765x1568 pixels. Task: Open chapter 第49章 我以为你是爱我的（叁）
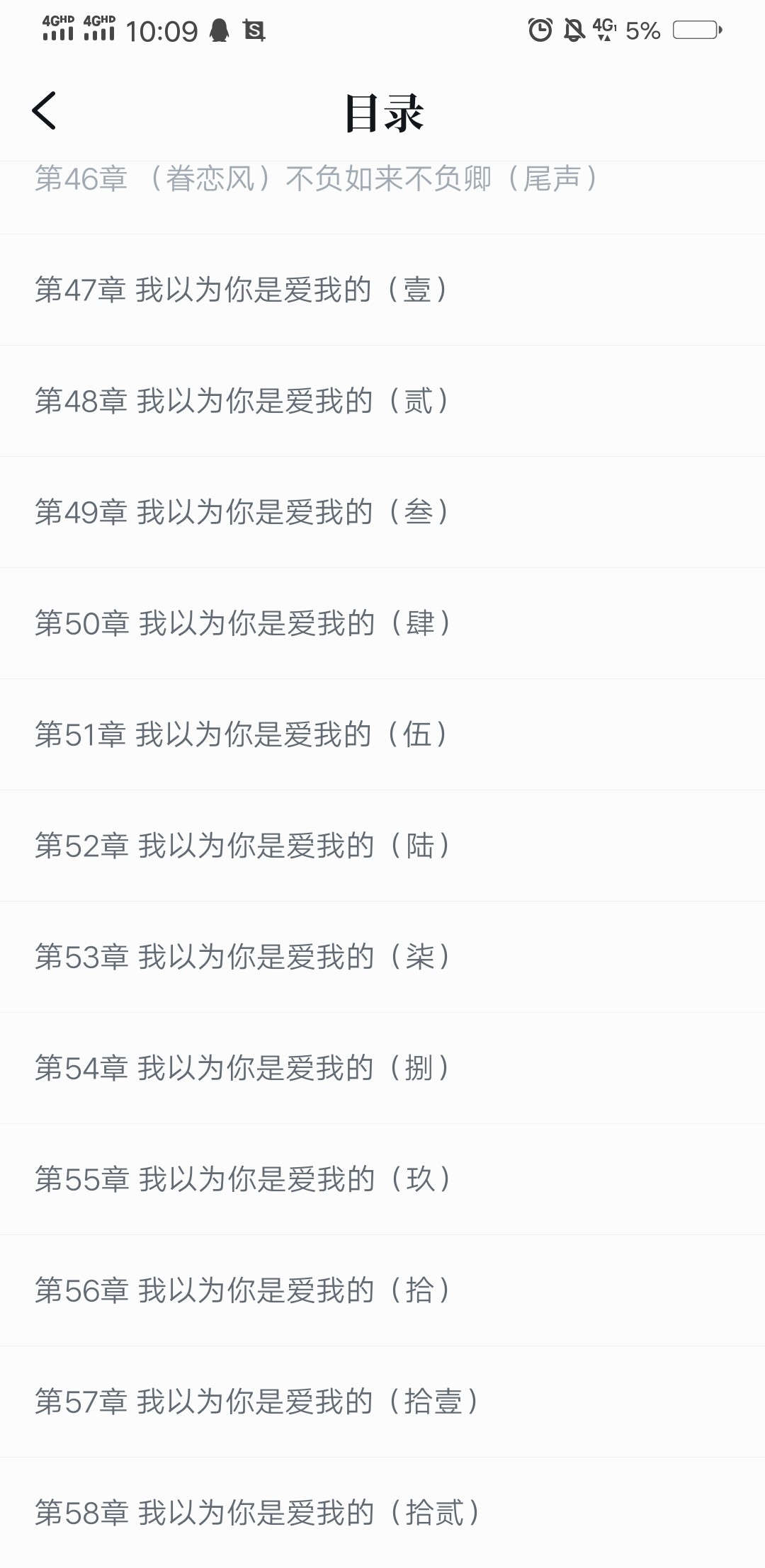click(382, 512)
